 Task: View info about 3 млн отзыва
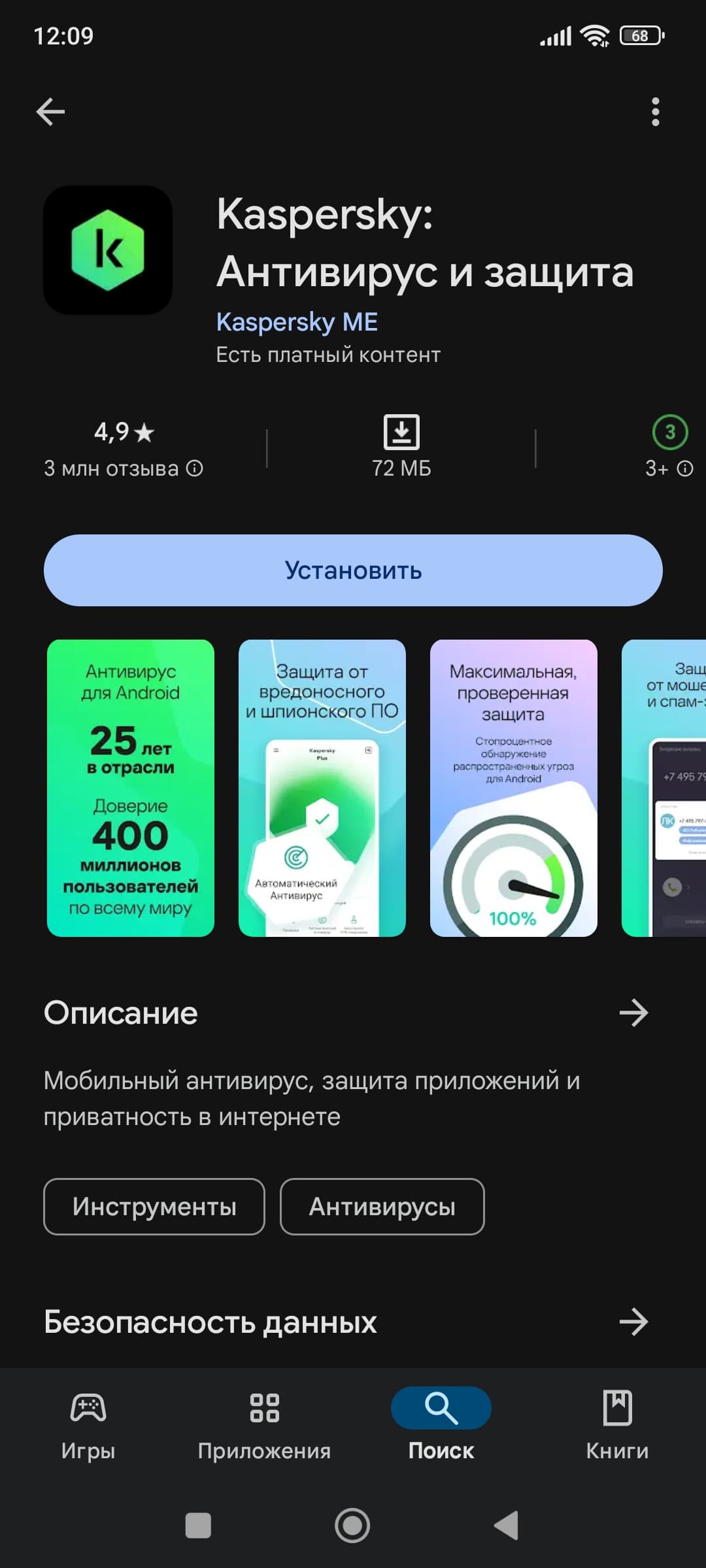coord(195,468)
